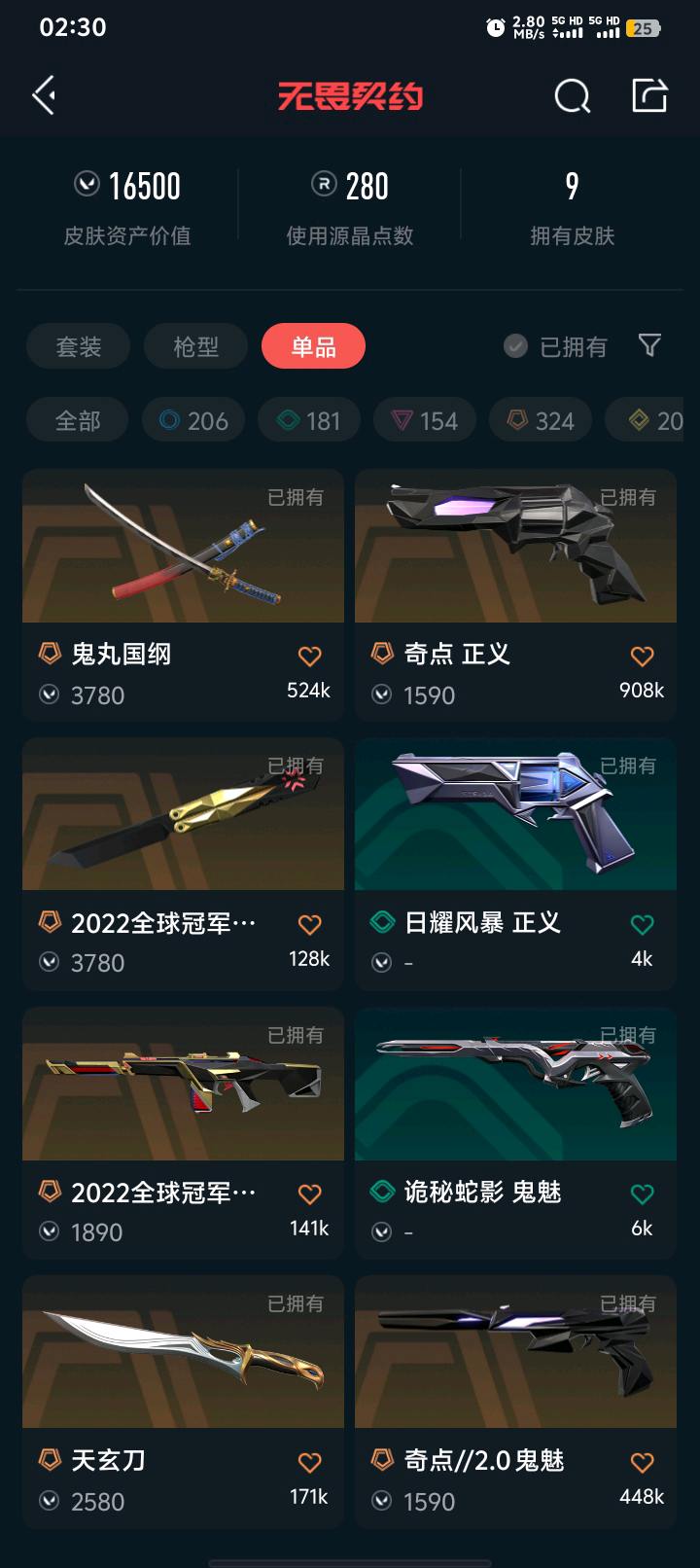This screenshot has width=700, height=1568.
Task: Filter by the 154 rarity chip
Action: coord(425,420)
